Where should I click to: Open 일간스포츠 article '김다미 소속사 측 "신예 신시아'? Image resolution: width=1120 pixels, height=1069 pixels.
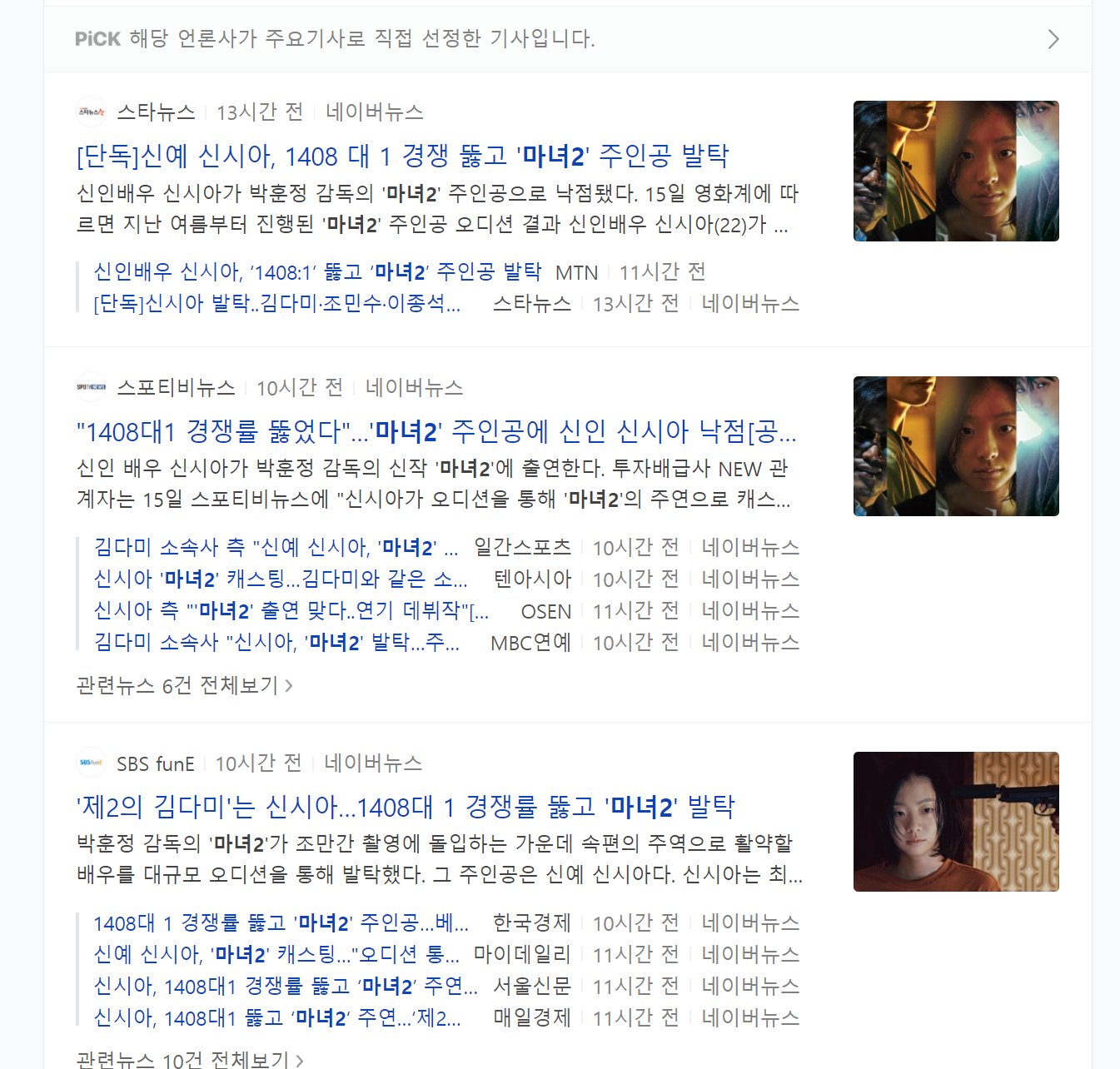click(276, 548)
